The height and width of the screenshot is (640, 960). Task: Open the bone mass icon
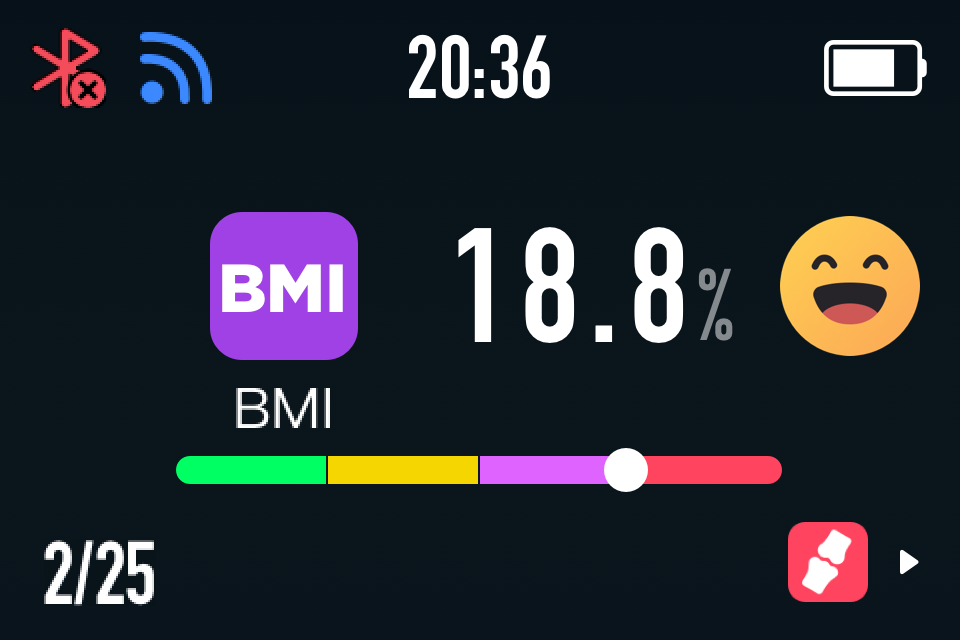click(827, 562)
